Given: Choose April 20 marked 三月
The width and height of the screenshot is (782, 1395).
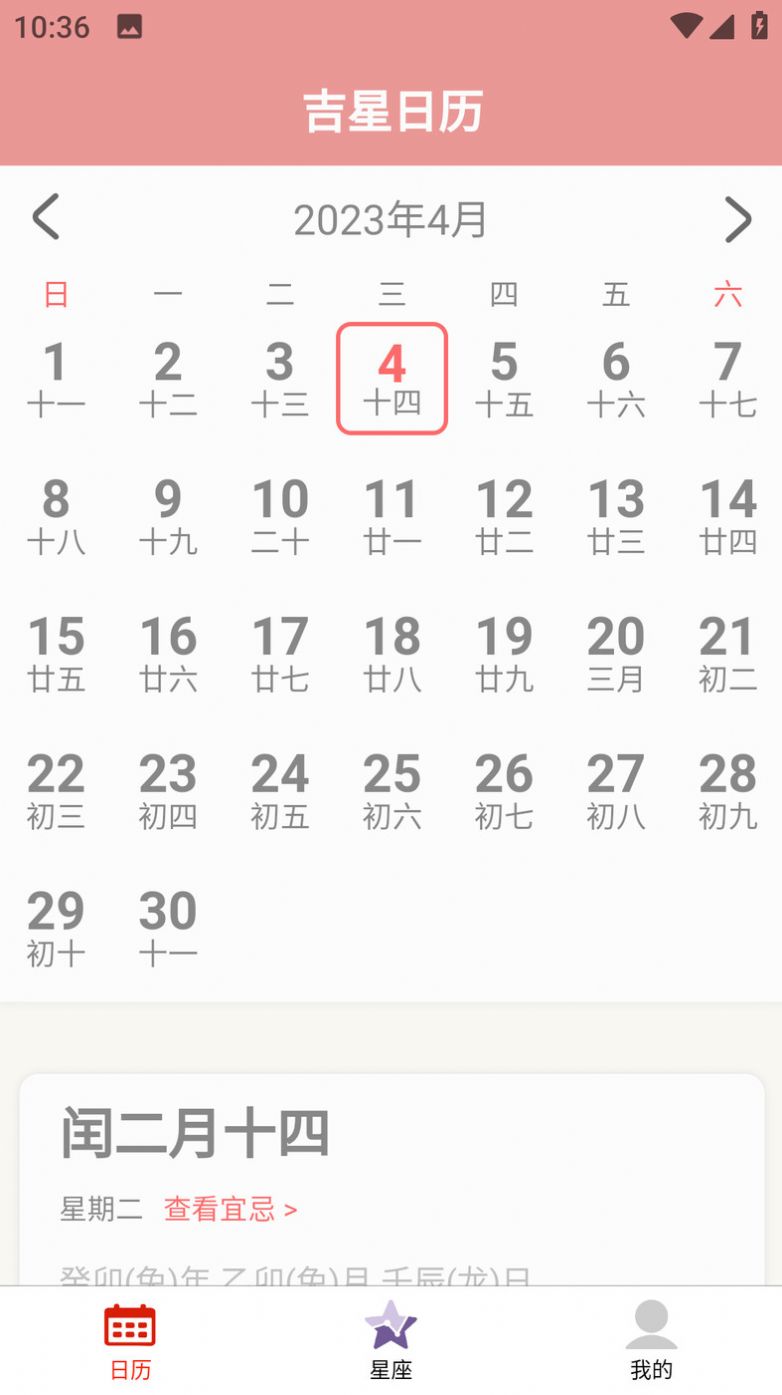Looking at the screenshot, I should [615, 652].
